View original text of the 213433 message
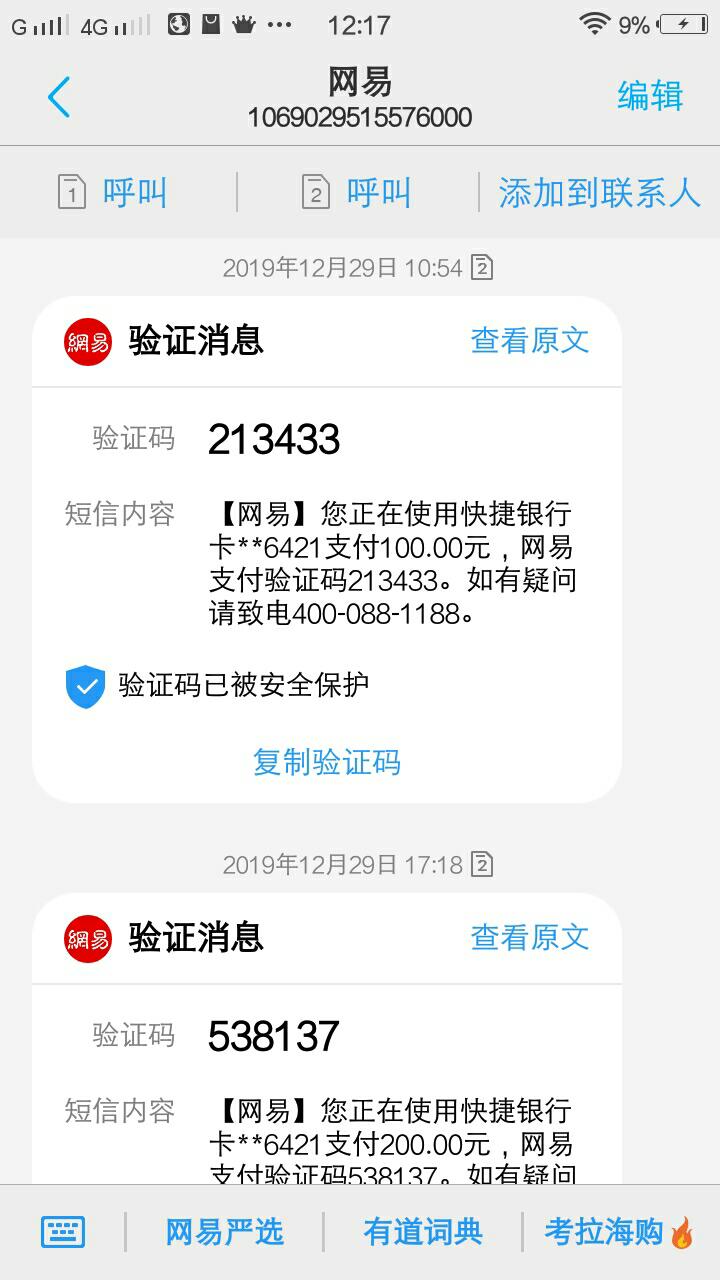 click(529, 341)
